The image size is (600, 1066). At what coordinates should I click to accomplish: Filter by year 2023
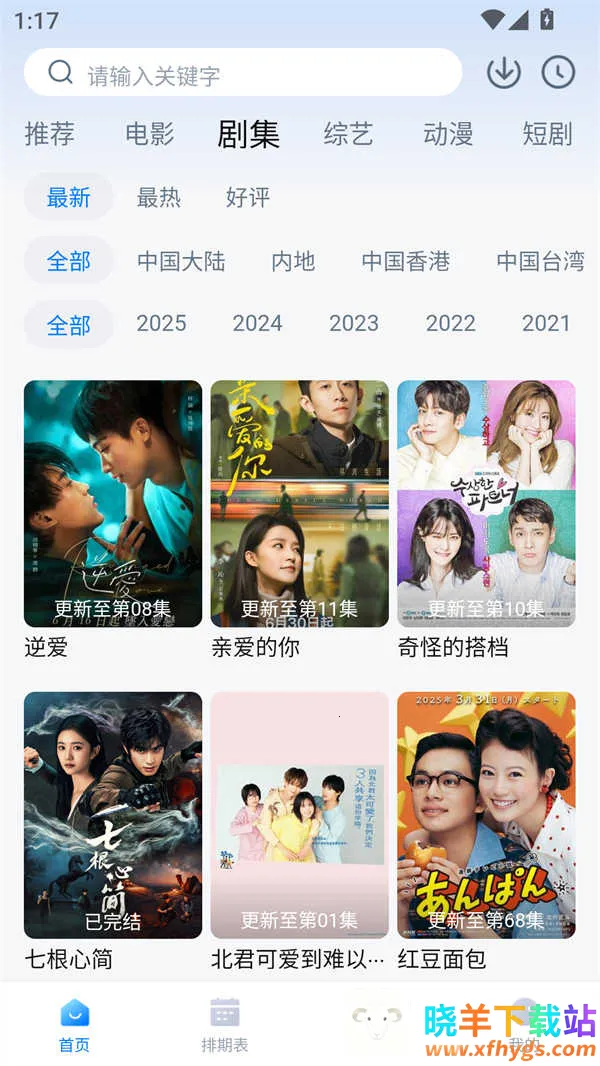pyautogui.click(x=354, y=323)
